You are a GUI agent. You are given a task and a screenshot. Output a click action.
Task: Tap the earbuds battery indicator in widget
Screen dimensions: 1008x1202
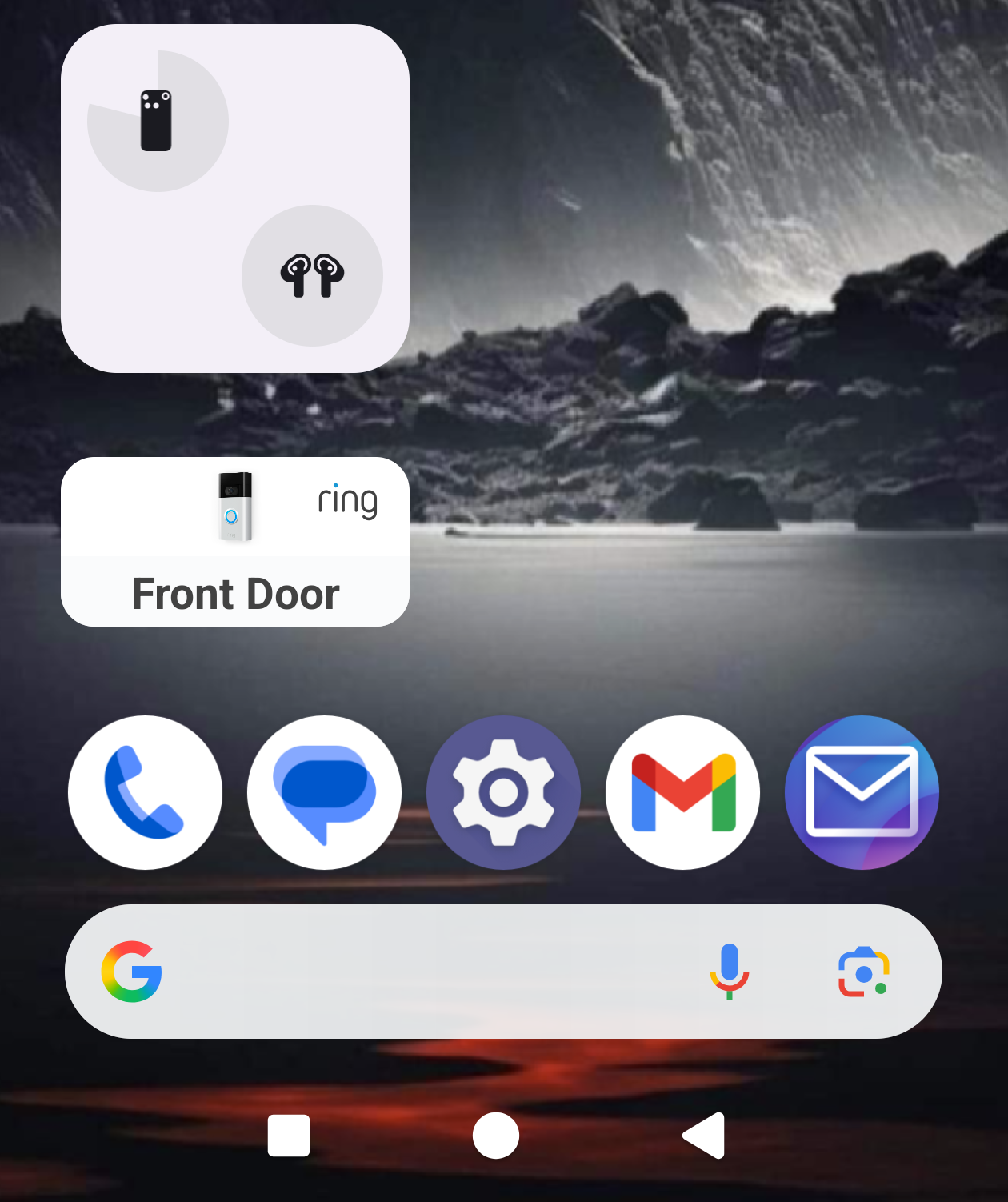click(312, 276)
